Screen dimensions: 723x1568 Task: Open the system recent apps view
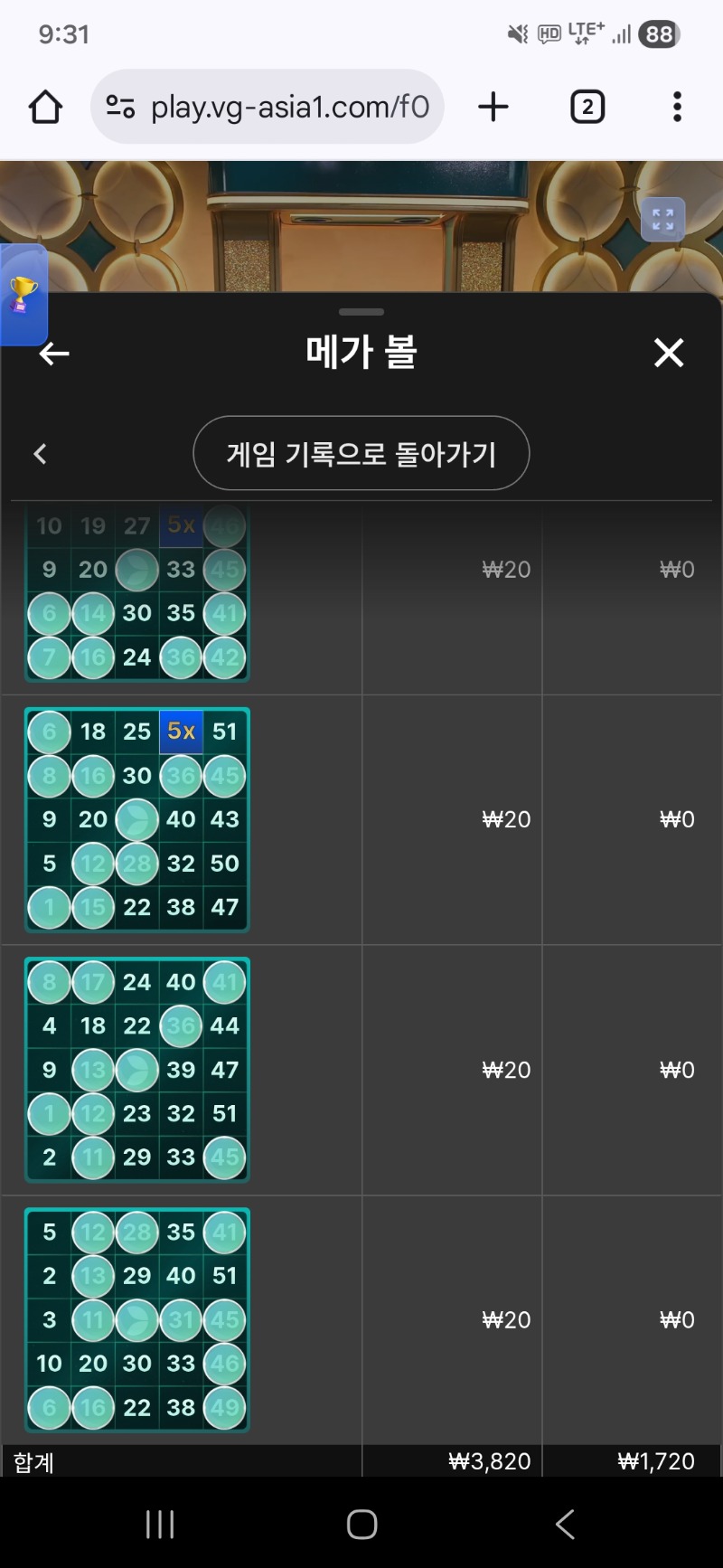pyautogui.click(x=160, y=1524)
